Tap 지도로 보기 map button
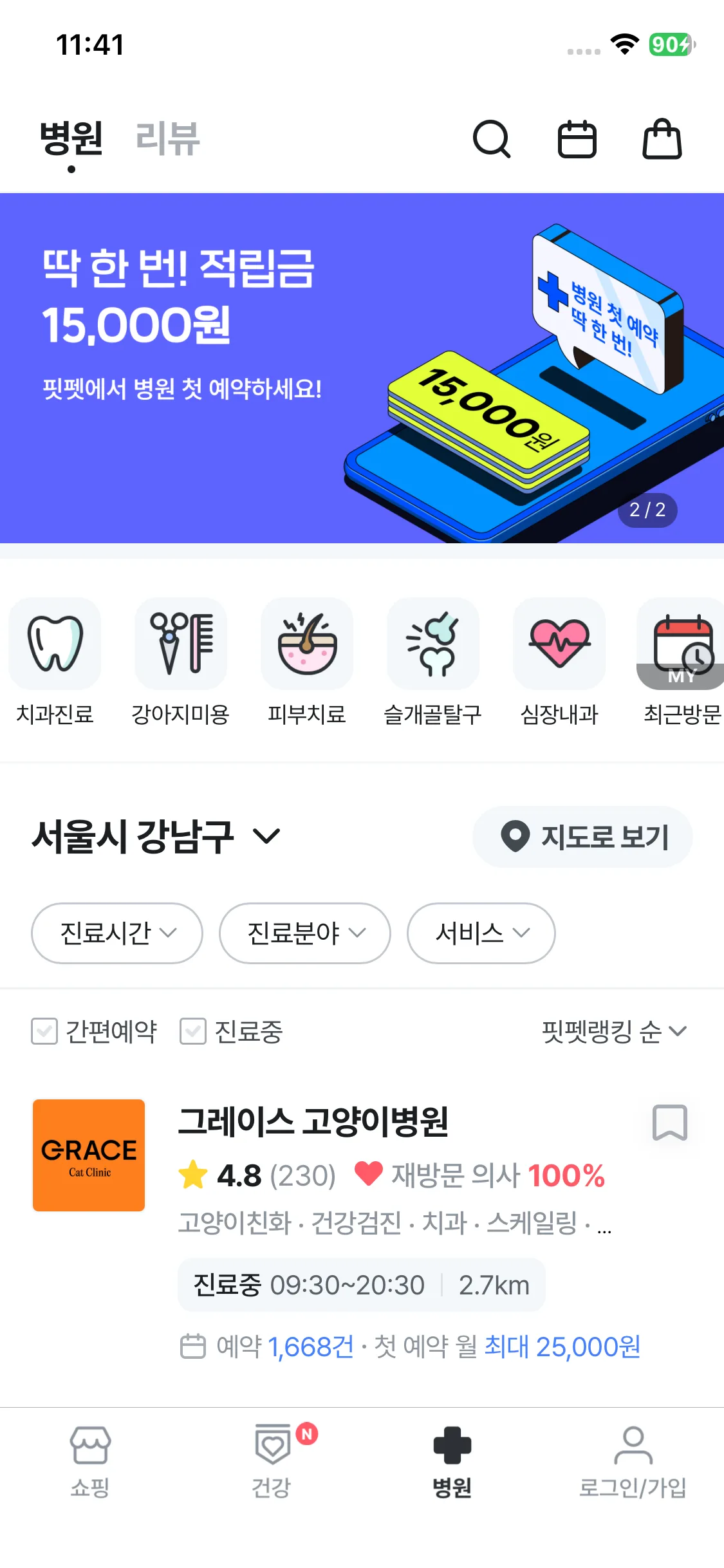The width and height of the screenshot is (724, 1568). tap(582, 836)
